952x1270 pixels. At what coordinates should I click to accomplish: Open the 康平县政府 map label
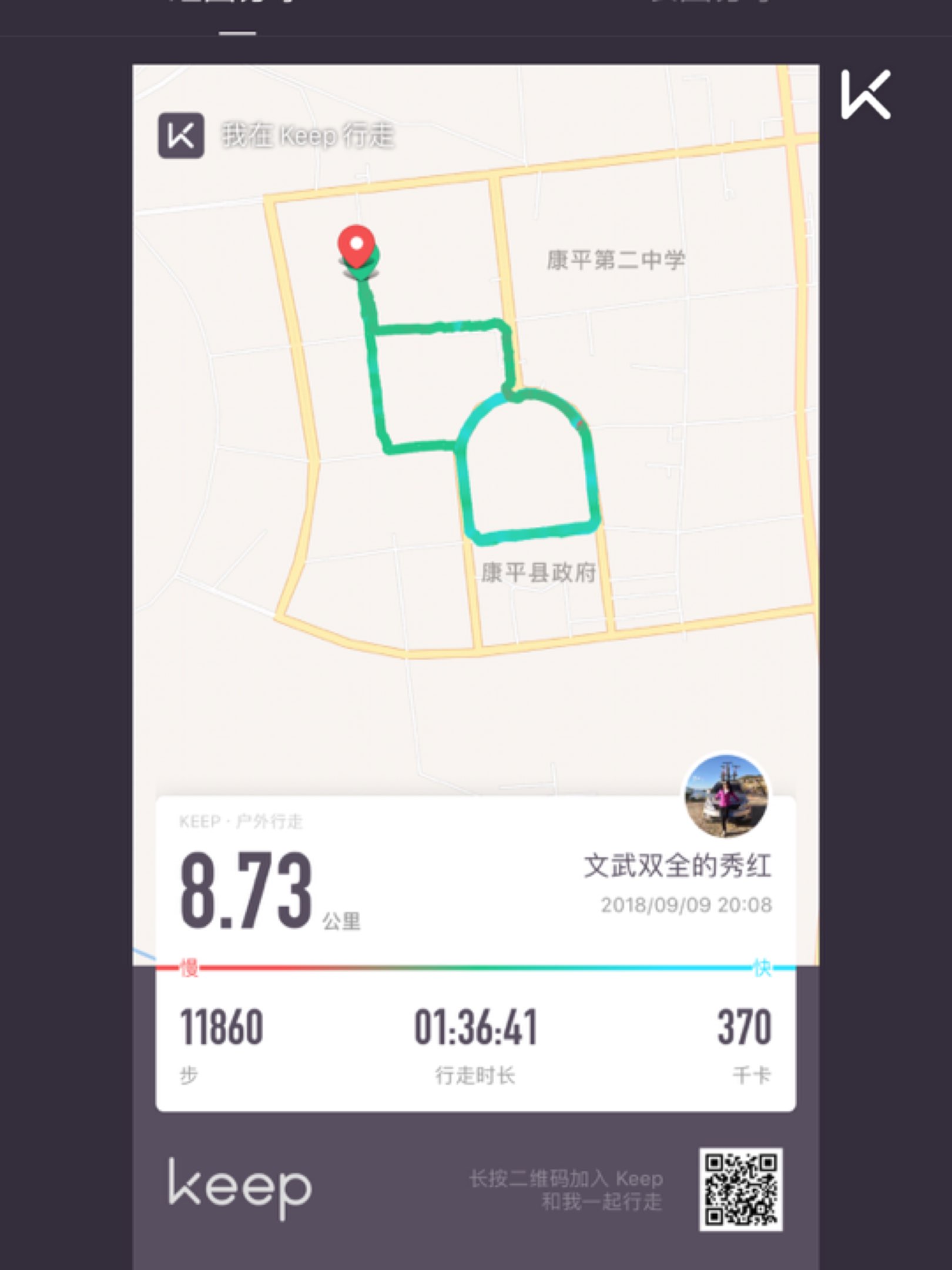pos(541,571)
